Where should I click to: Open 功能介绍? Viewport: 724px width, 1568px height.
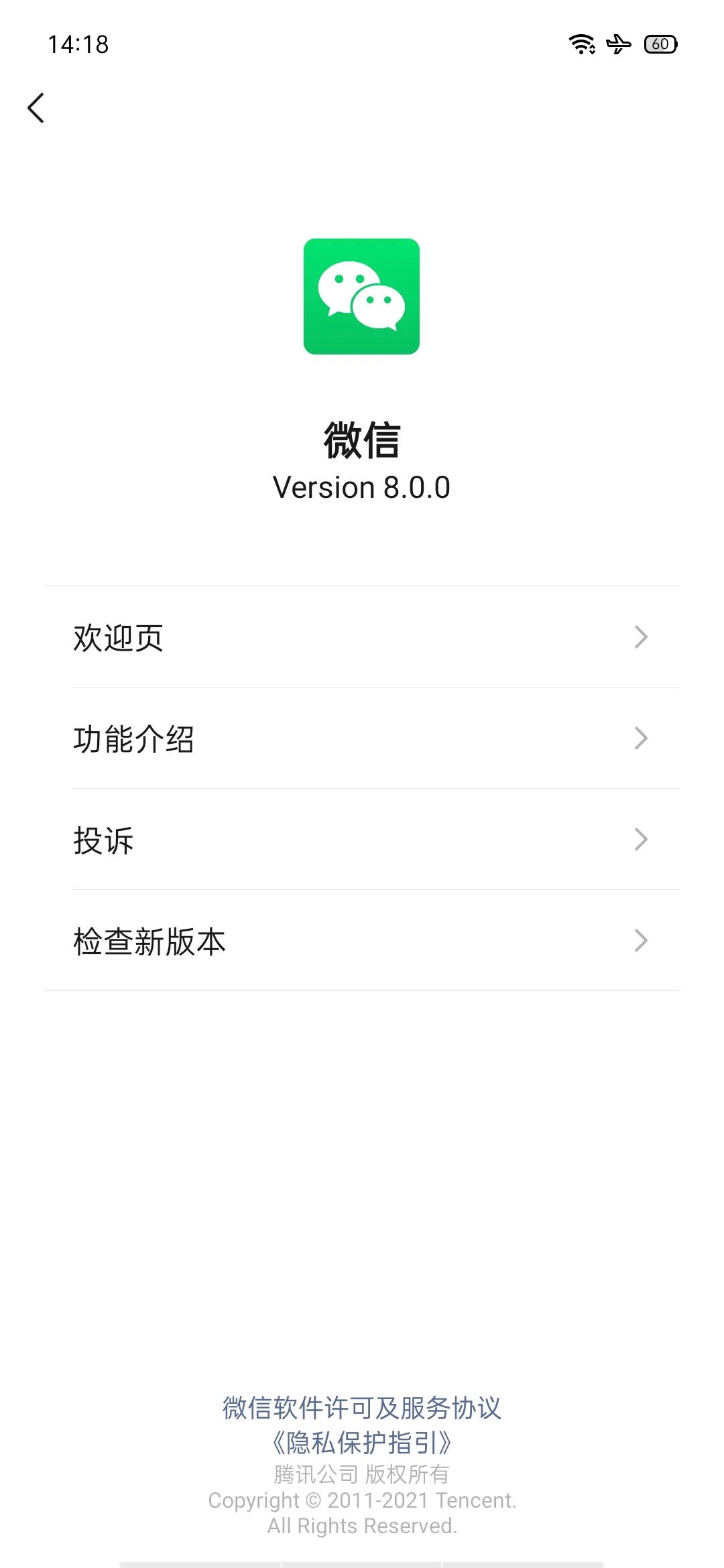tap(362, 738)
